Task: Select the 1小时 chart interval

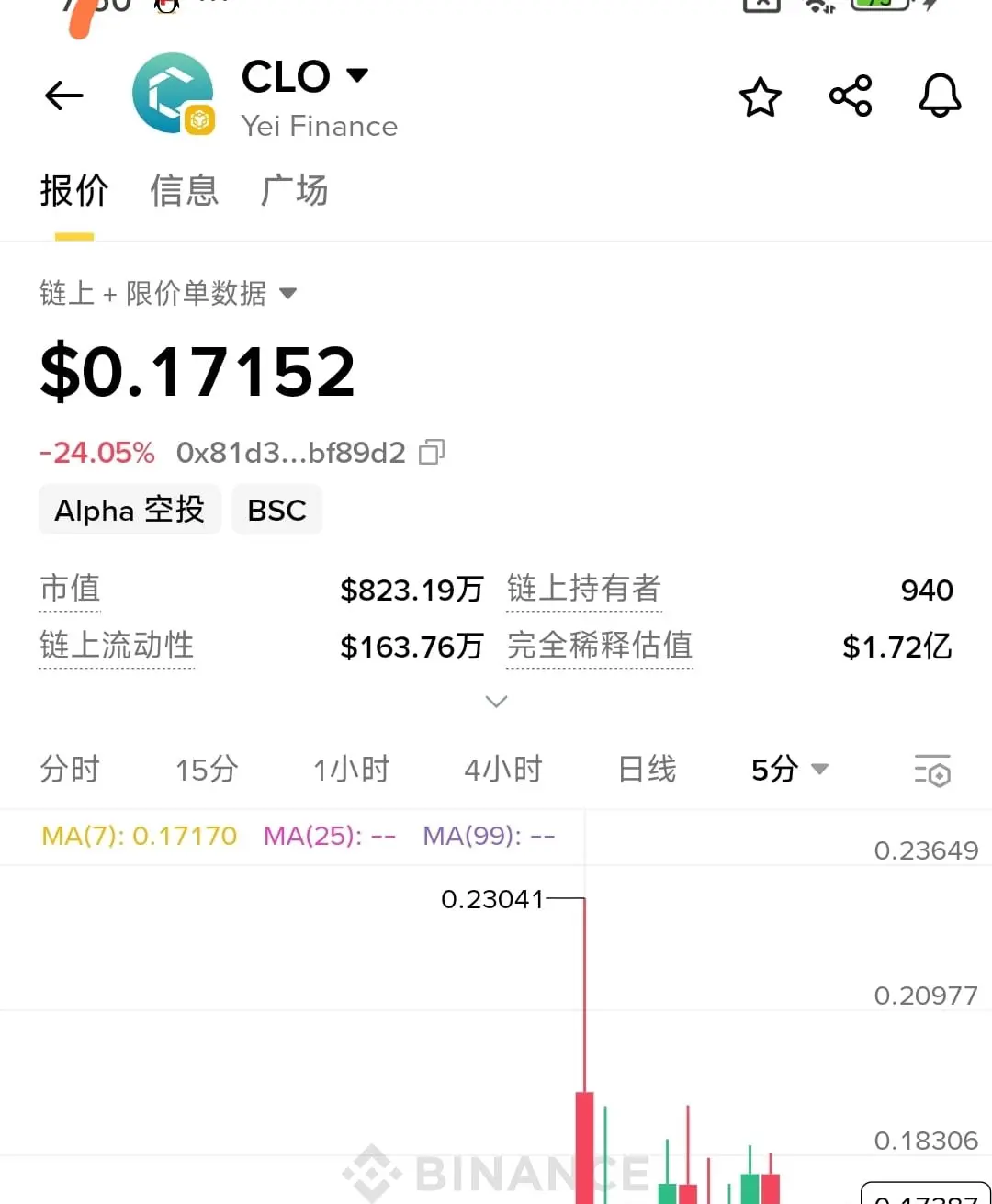Action: (x=351, y=769)
